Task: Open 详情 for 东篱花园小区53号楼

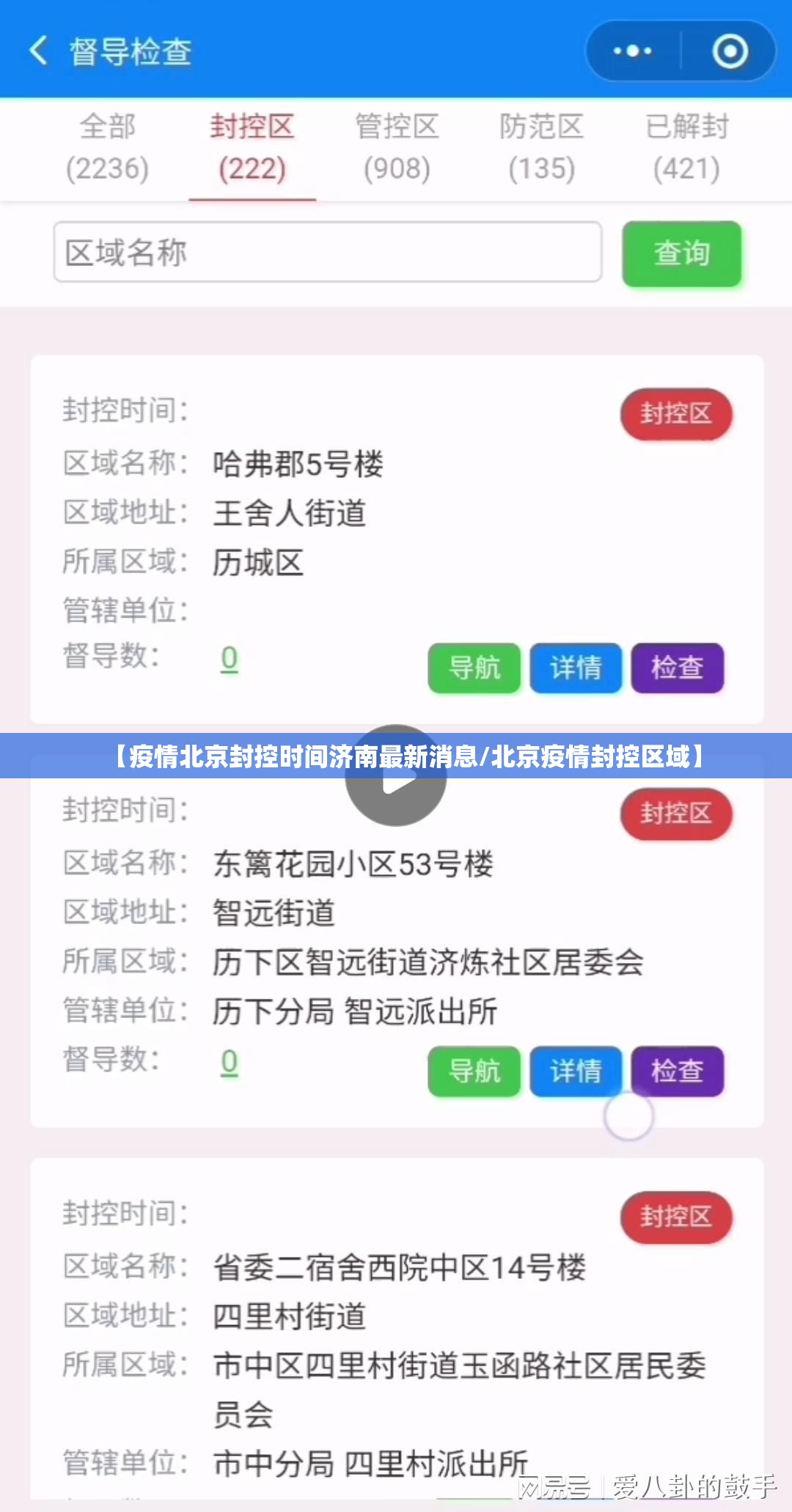Action: click(x=576, y=1071)
